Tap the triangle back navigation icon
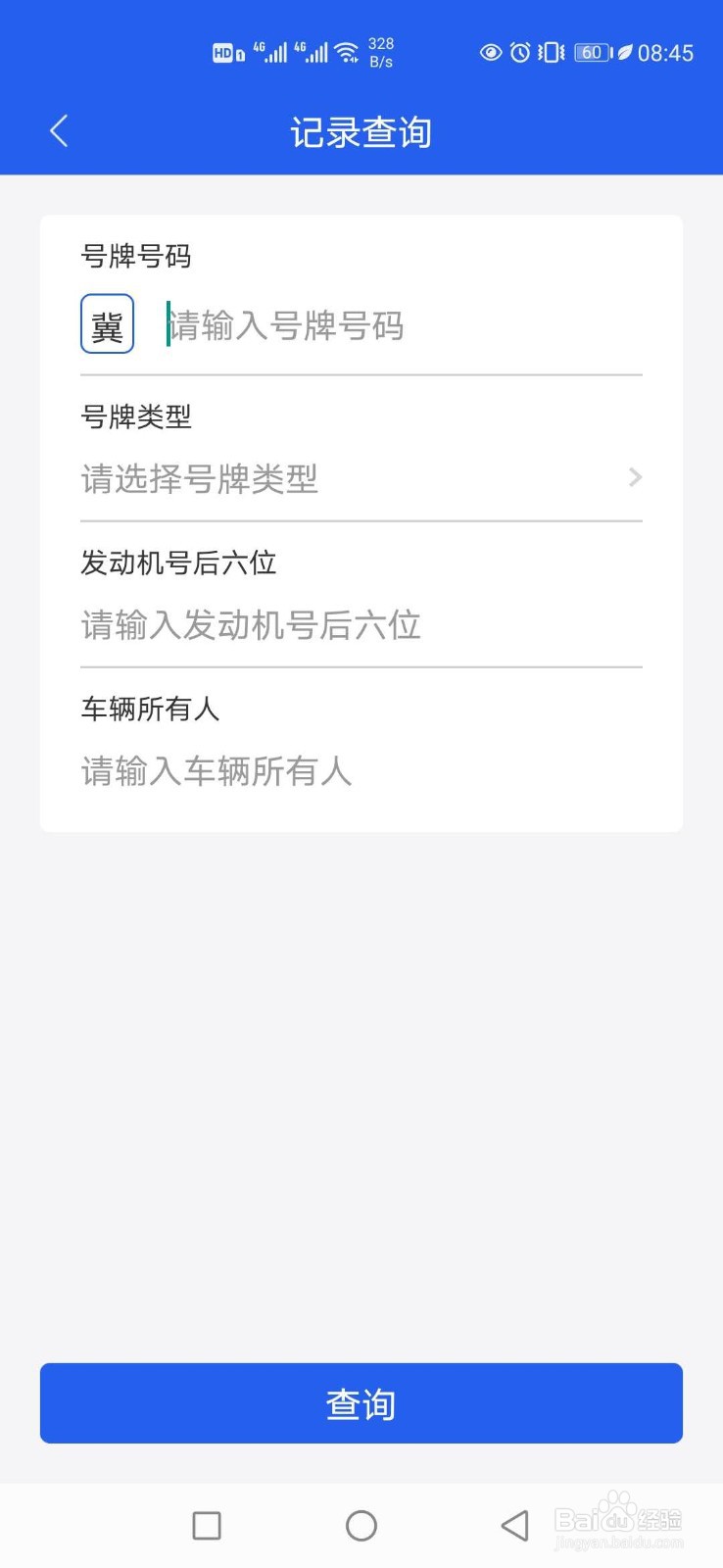 pyautogui.click(x=515, y=1525)
